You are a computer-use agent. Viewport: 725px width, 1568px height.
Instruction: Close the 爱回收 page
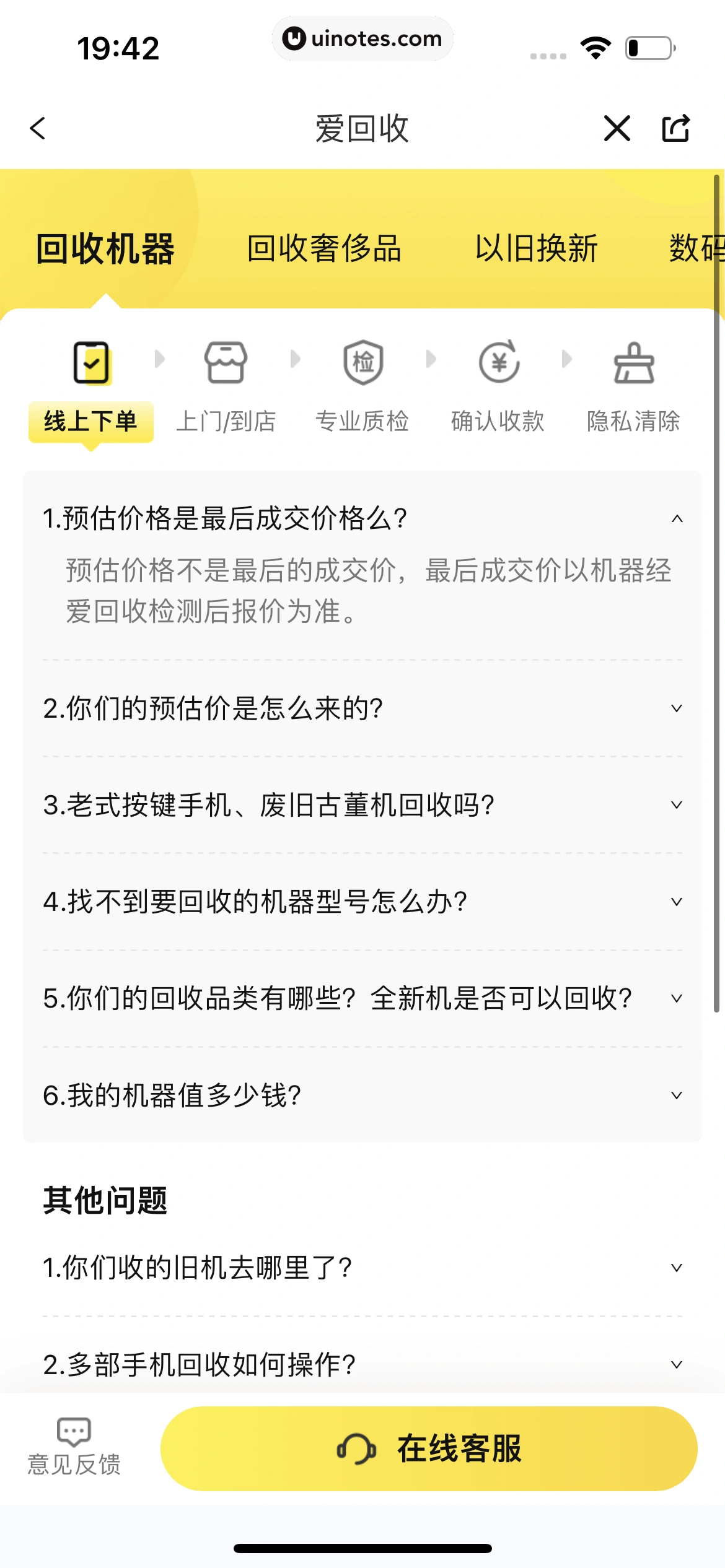click(x=617, y=128)
